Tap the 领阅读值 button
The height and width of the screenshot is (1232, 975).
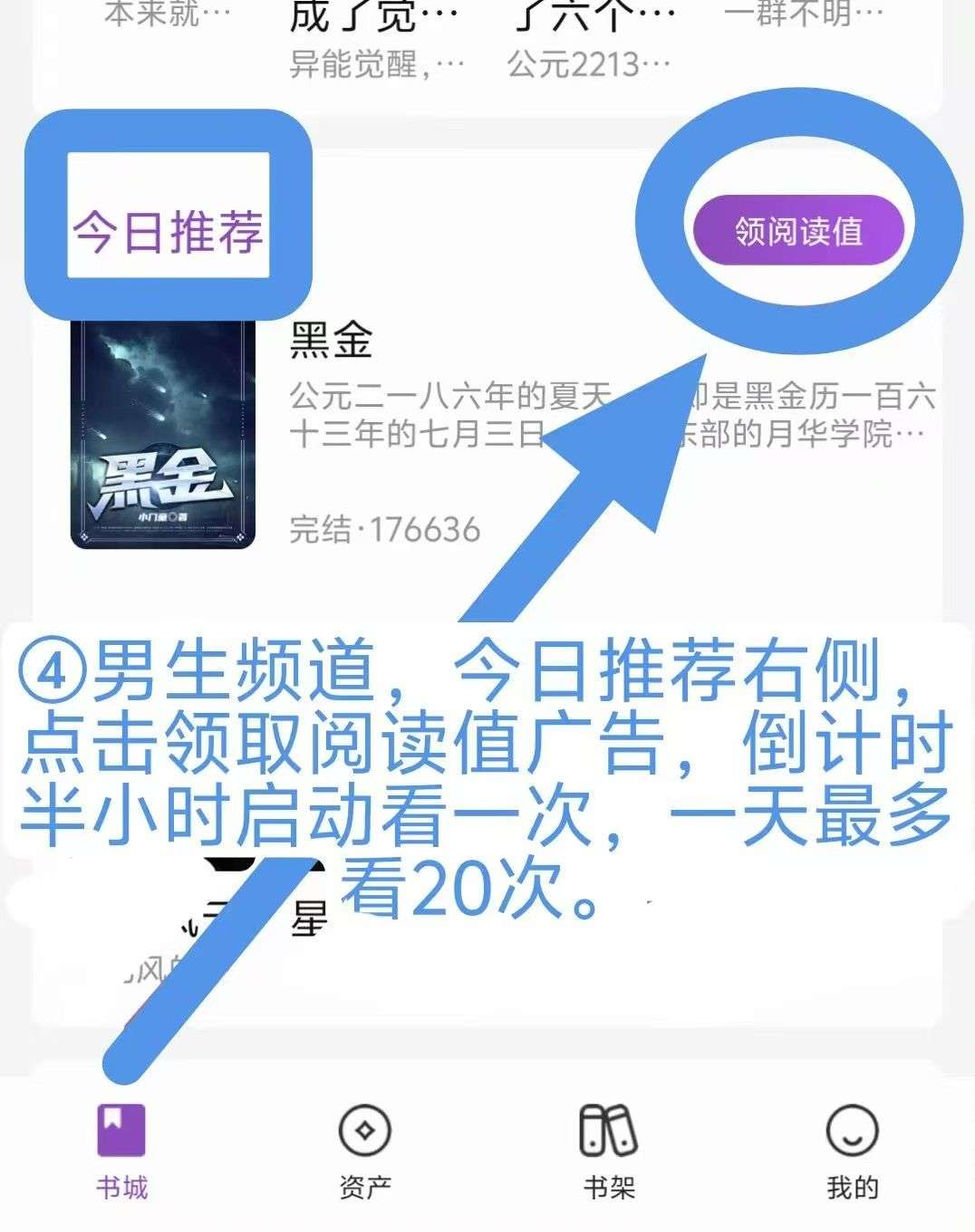798,231
